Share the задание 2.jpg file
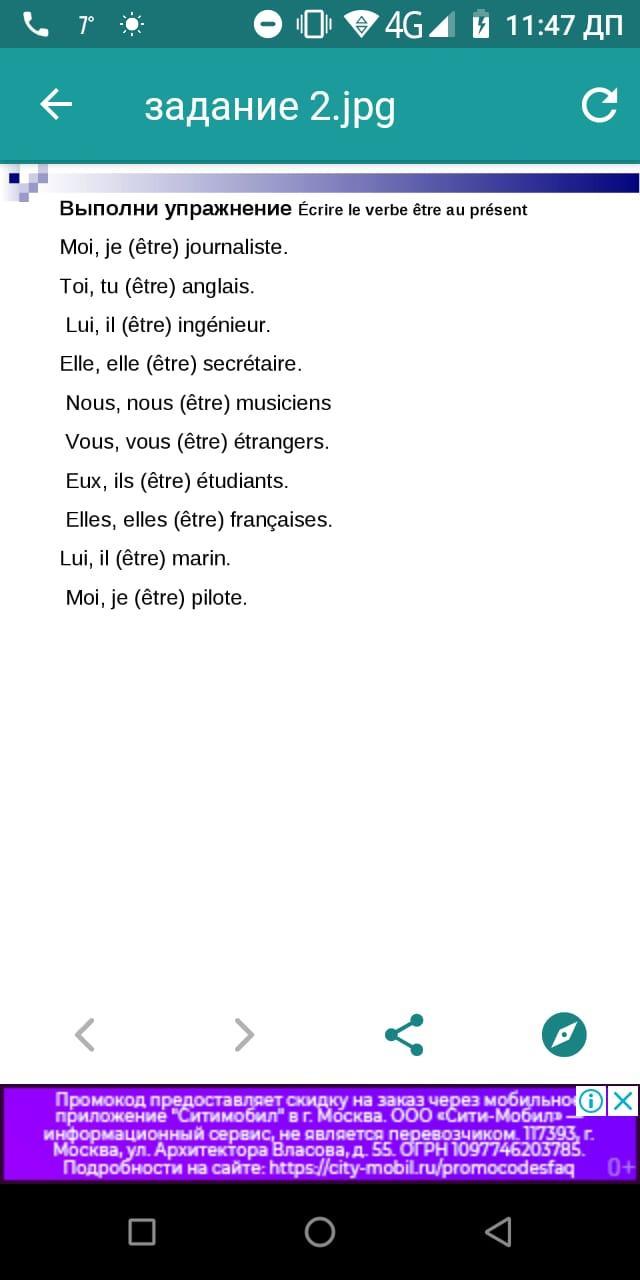Image resolution: width=640 pixels, height=1280 pixels. tap(404, 1035)
